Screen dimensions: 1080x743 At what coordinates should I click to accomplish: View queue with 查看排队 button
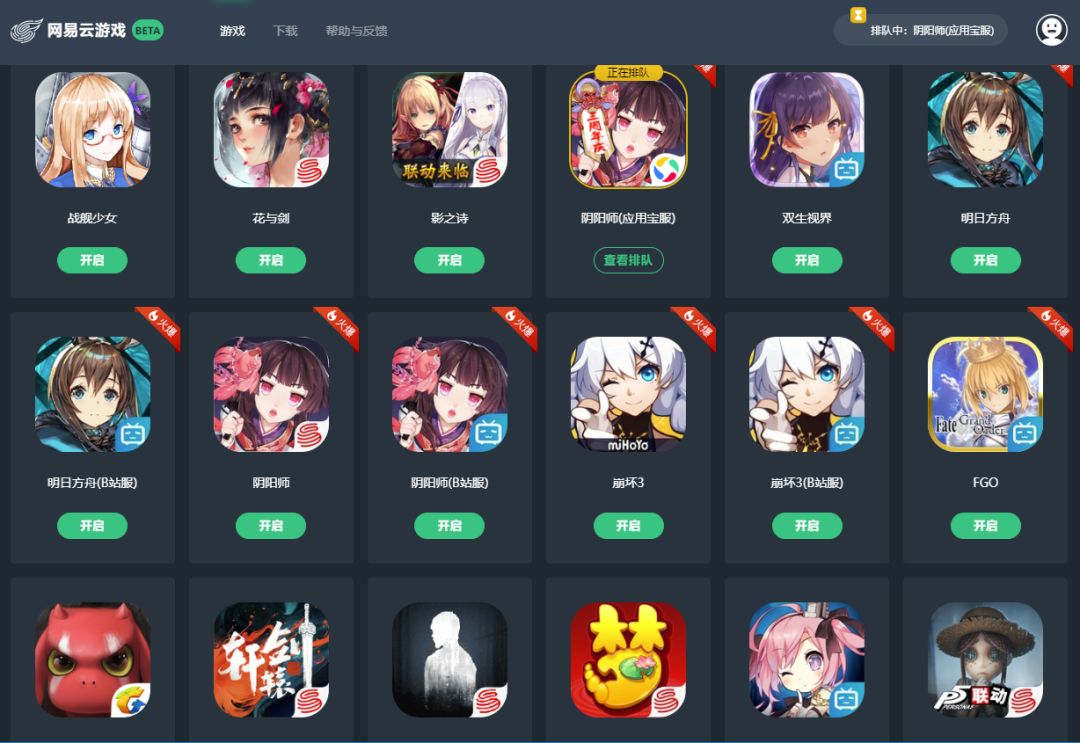[628, 260]
